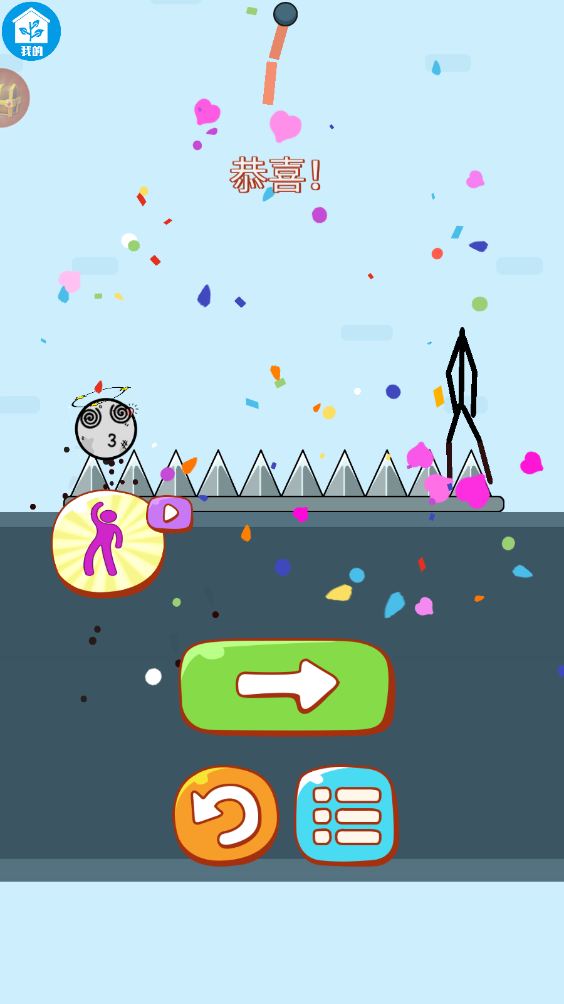Open the level list menu button

[346, 815]
